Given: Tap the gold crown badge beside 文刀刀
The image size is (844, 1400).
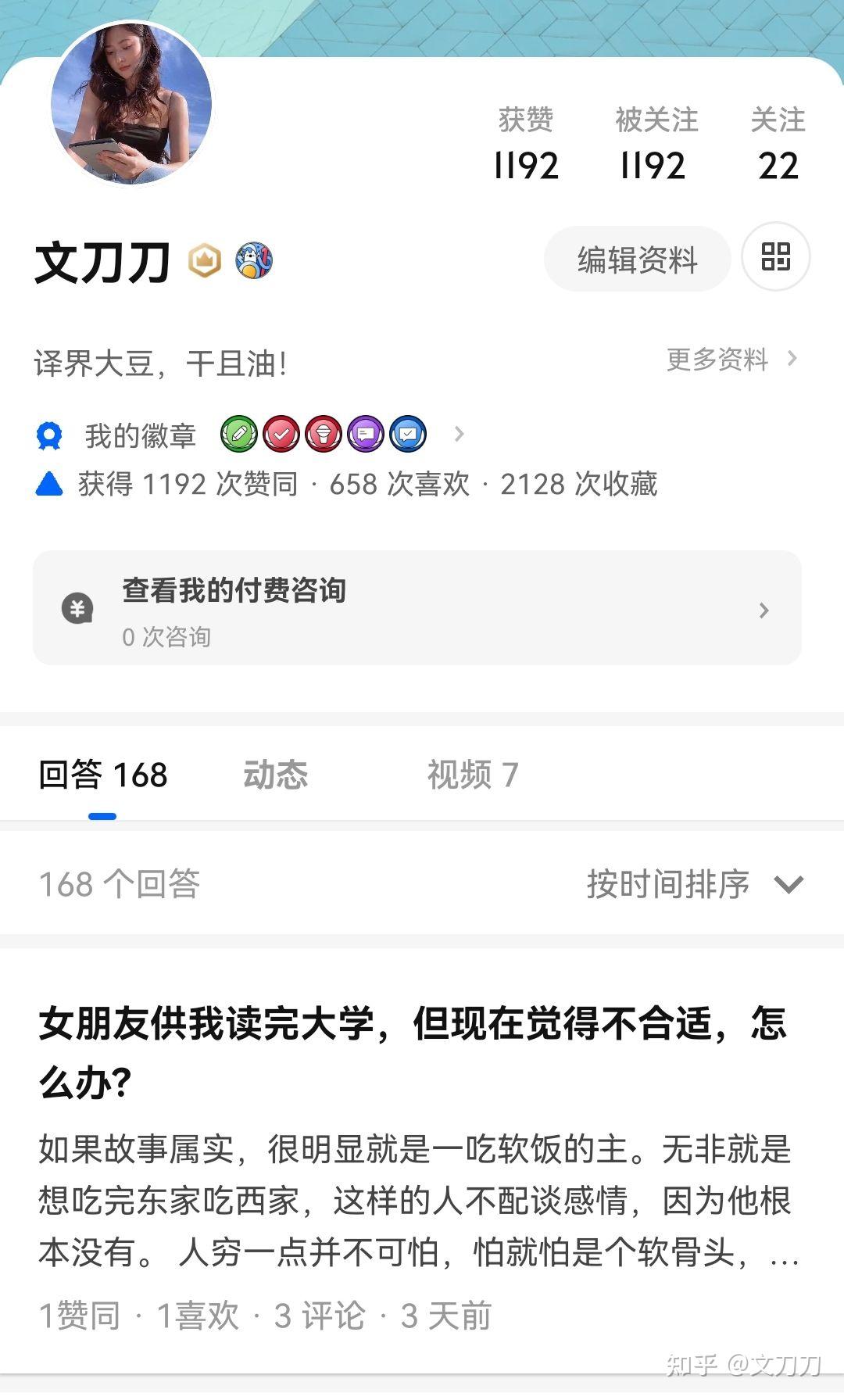Looking at the screenshot, I should coord(205,260).
